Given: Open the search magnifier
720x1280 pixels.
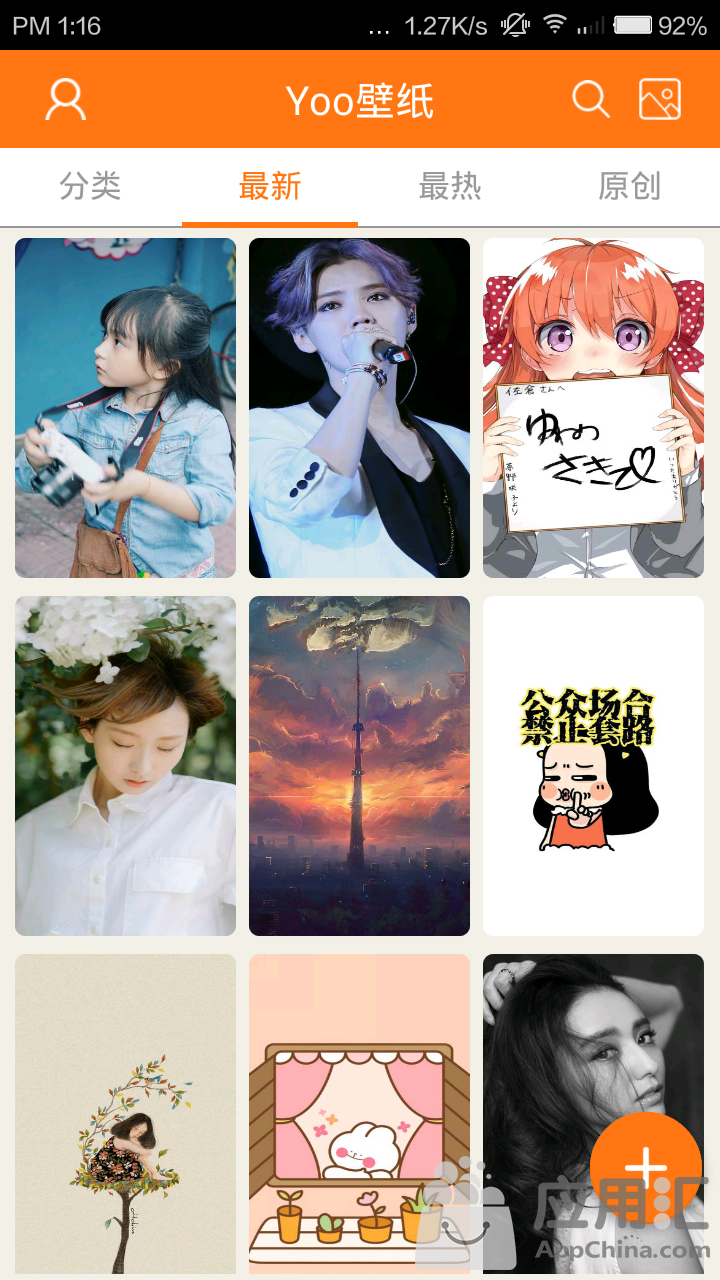Looking at the screenshot, I should pos(590,99).
